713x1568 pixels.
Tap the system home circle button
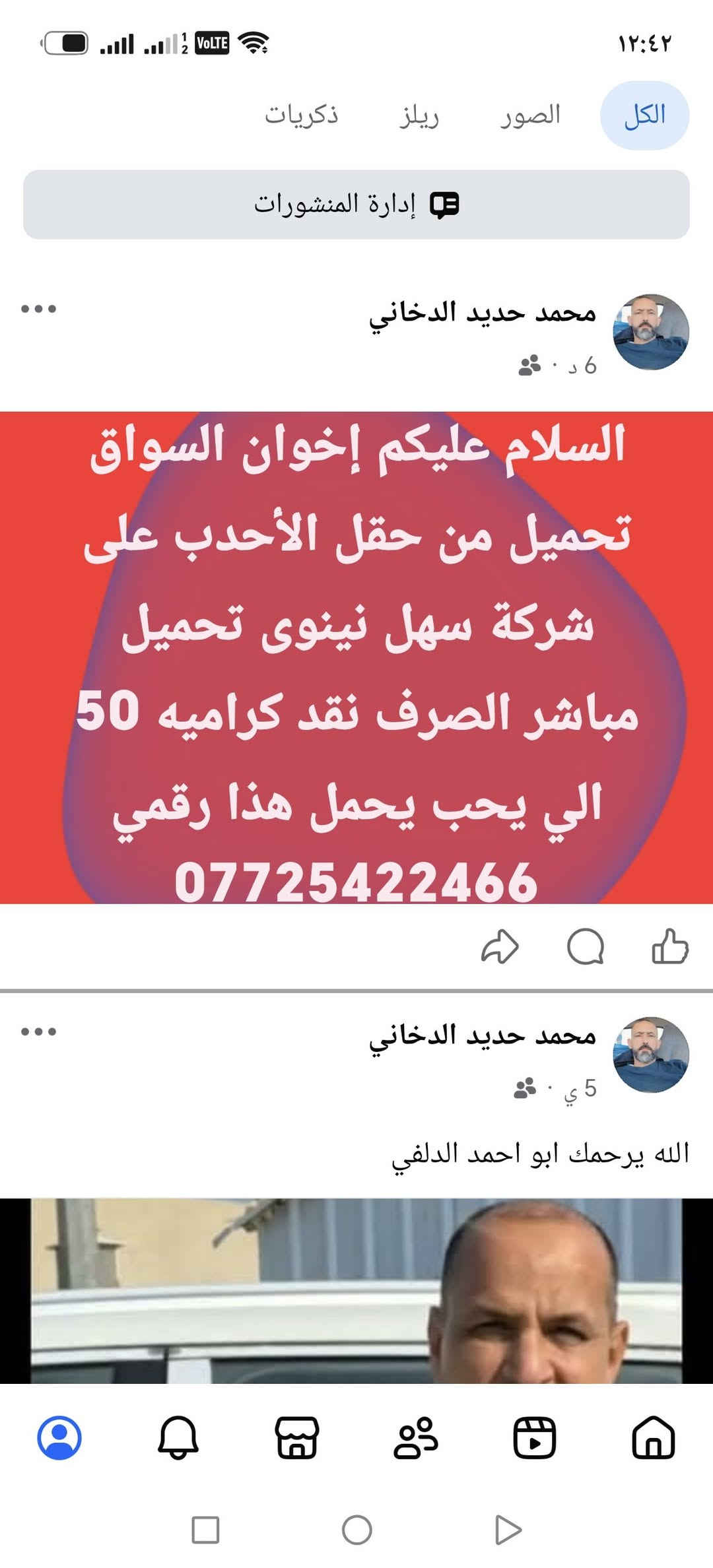pos(357,1530)
